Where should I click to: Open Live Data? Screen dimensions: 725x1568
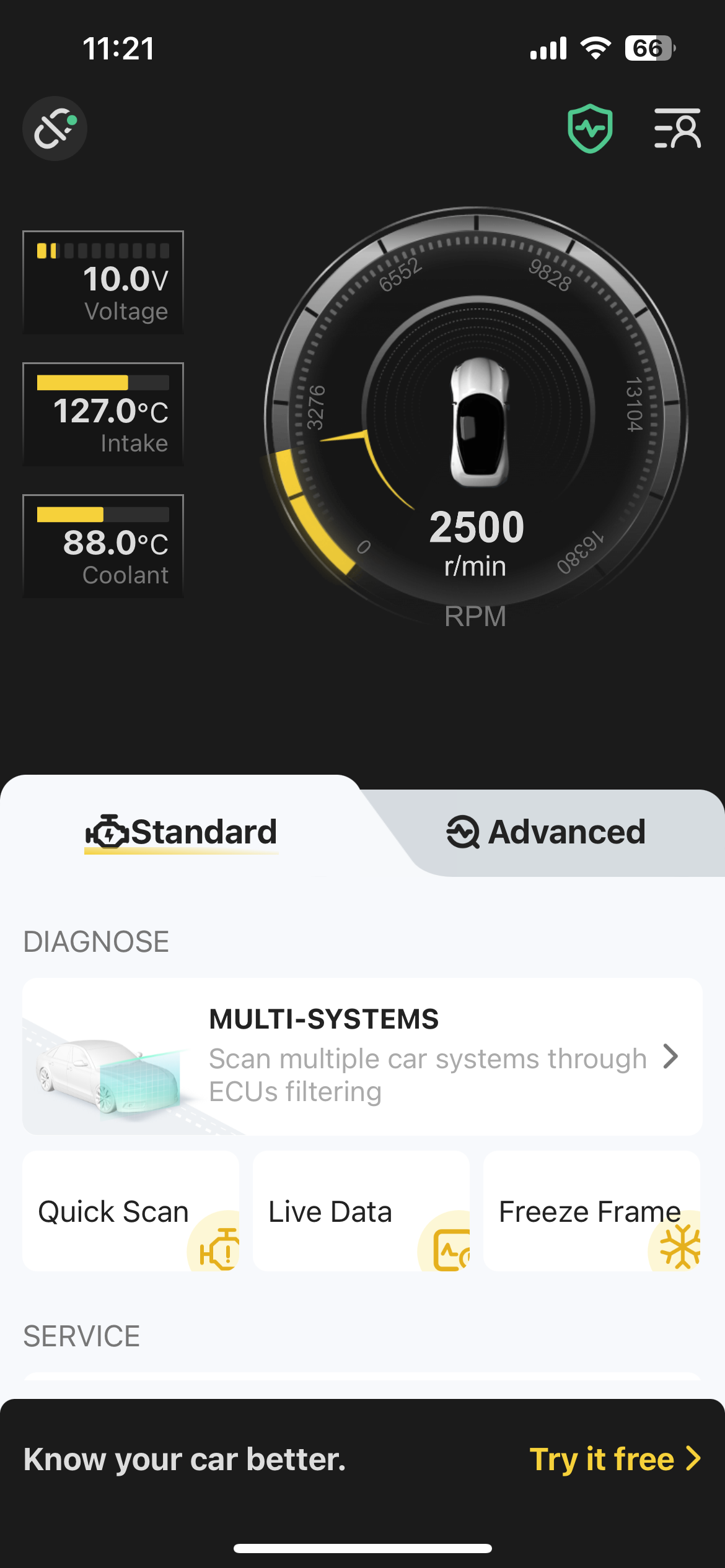(x=361, y=1211)
